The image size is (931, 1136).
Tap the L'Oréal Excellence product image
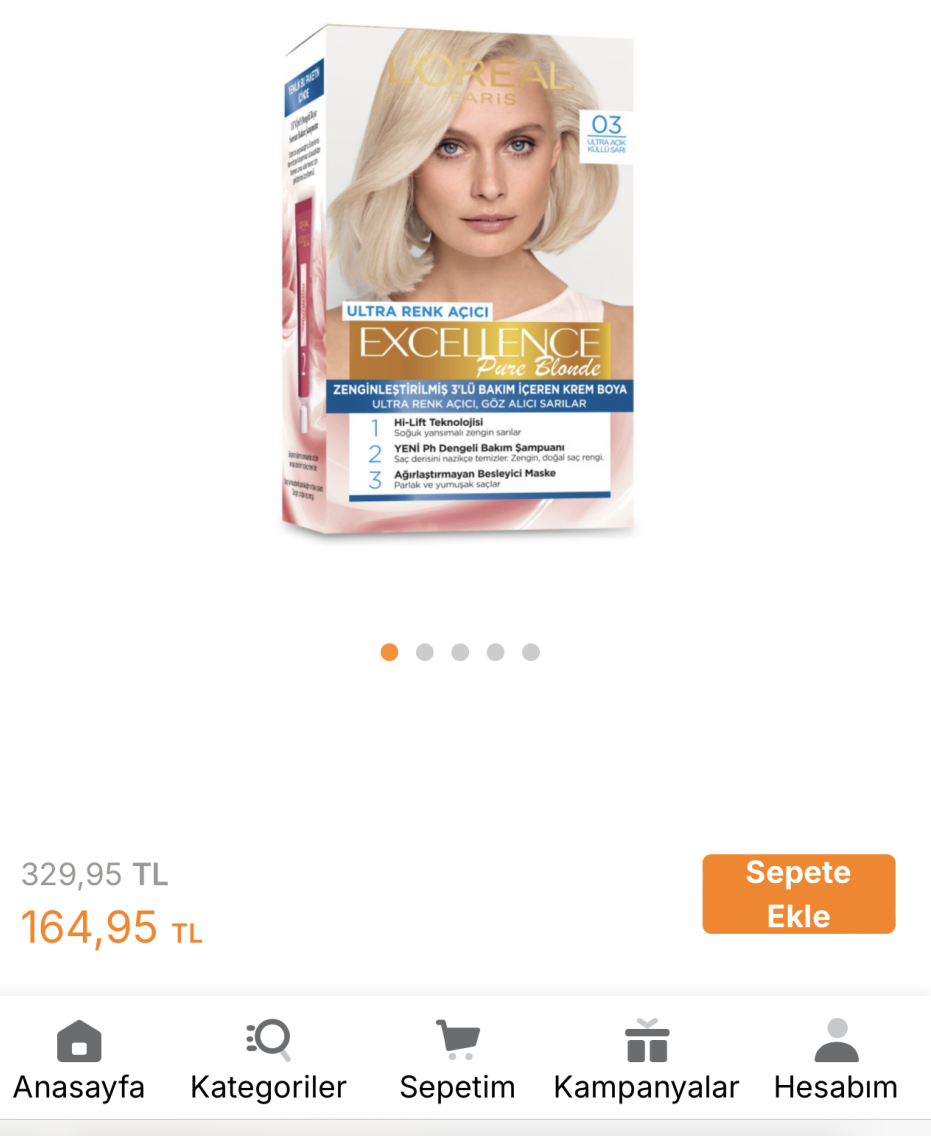(x=460, y=280)
